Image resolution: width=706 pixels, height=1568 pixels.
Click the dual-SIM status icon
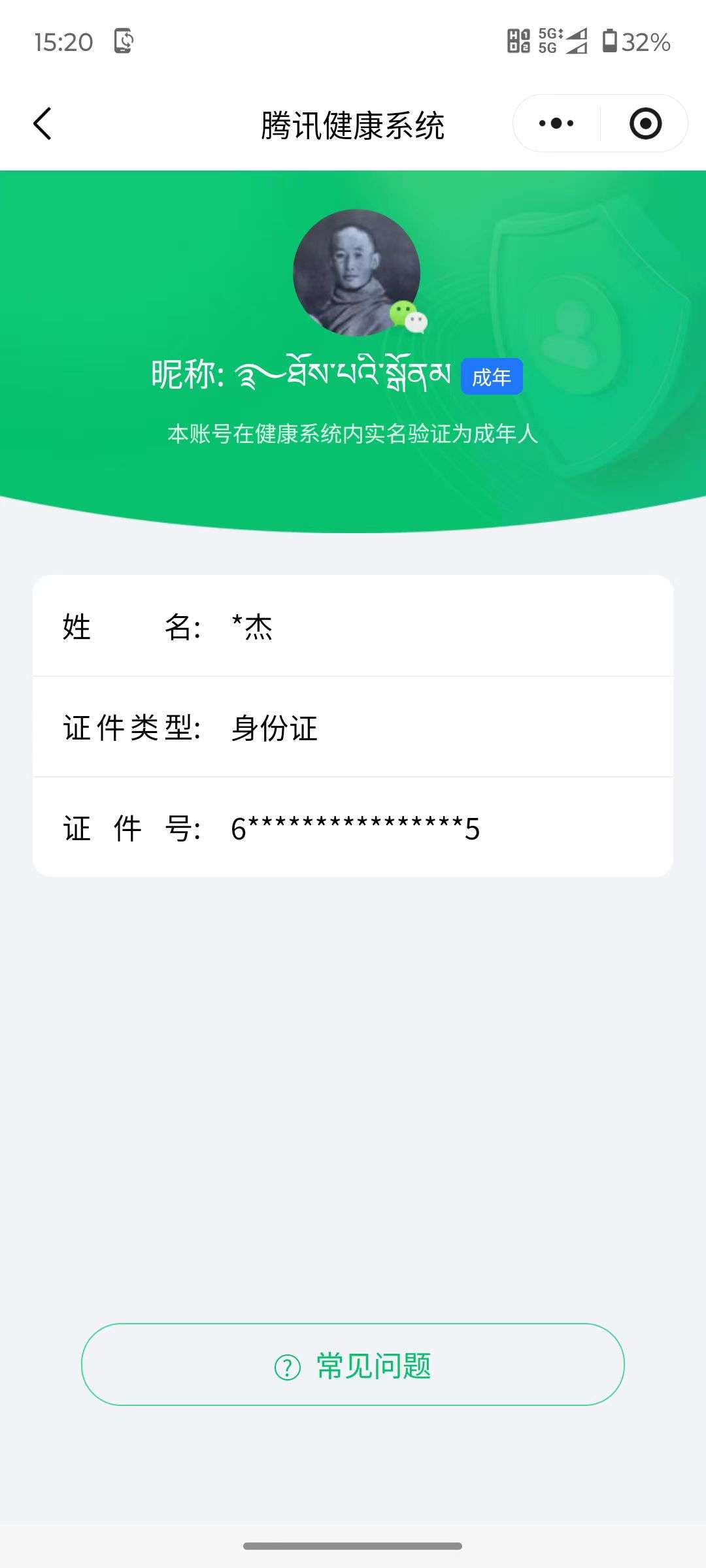pyautogui.click(x=520, y=41)
